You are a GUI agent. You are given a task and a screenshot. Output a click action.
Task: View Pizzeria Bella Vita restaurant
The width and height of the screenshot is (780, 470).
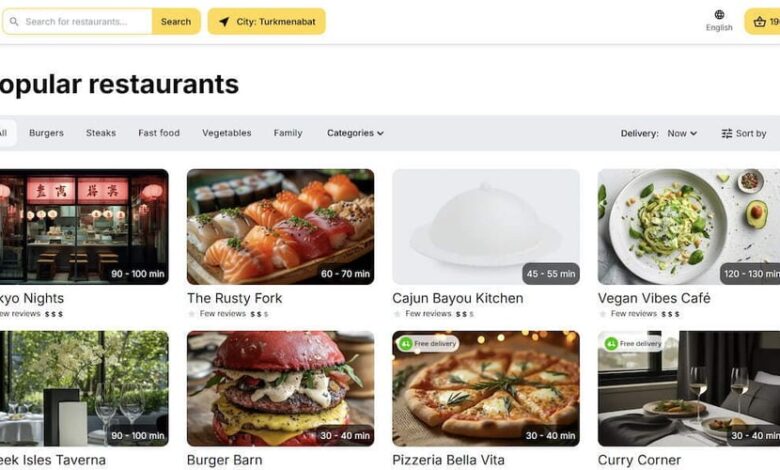486,389
